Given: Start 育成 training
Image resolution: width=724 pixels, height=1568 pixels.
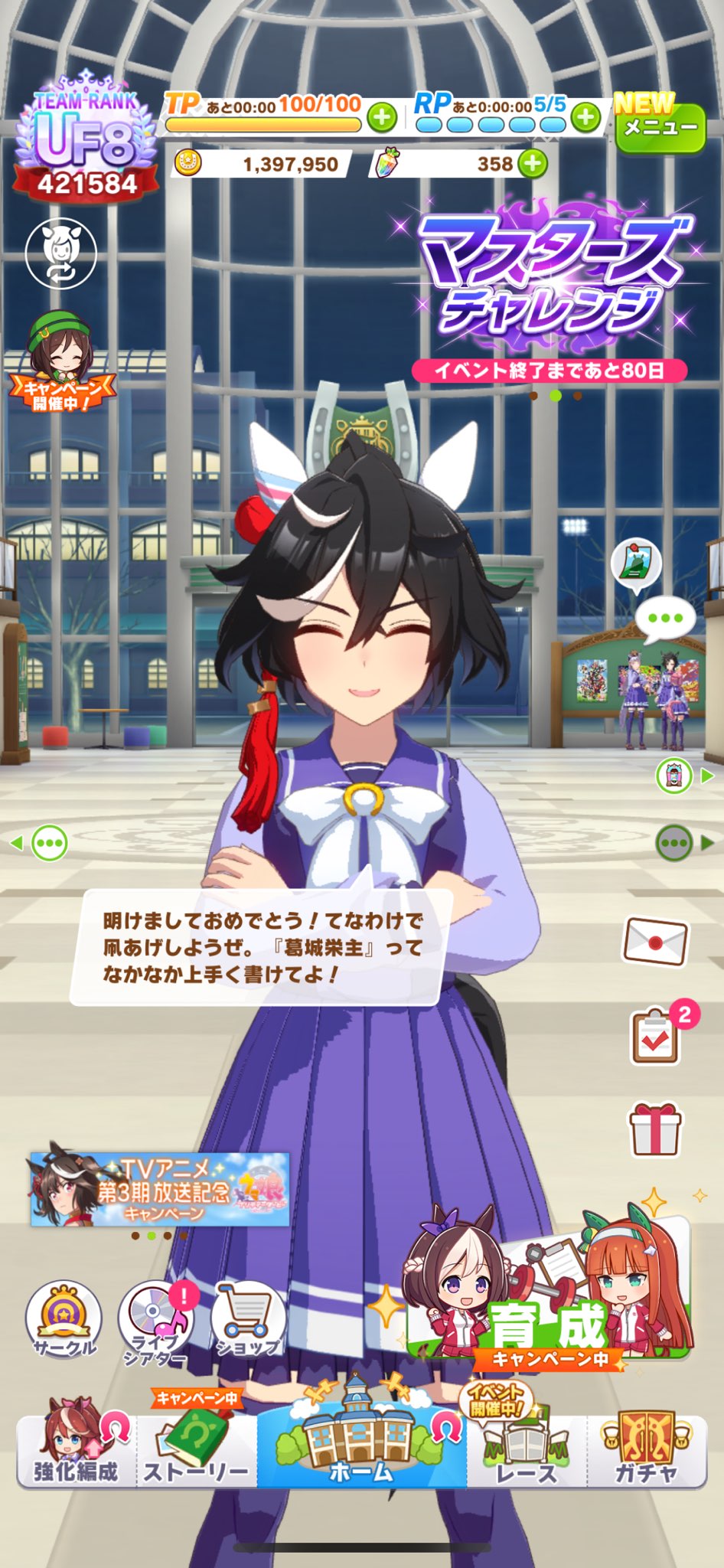Looking at the screenshot, I should [x=550, y=1292].
